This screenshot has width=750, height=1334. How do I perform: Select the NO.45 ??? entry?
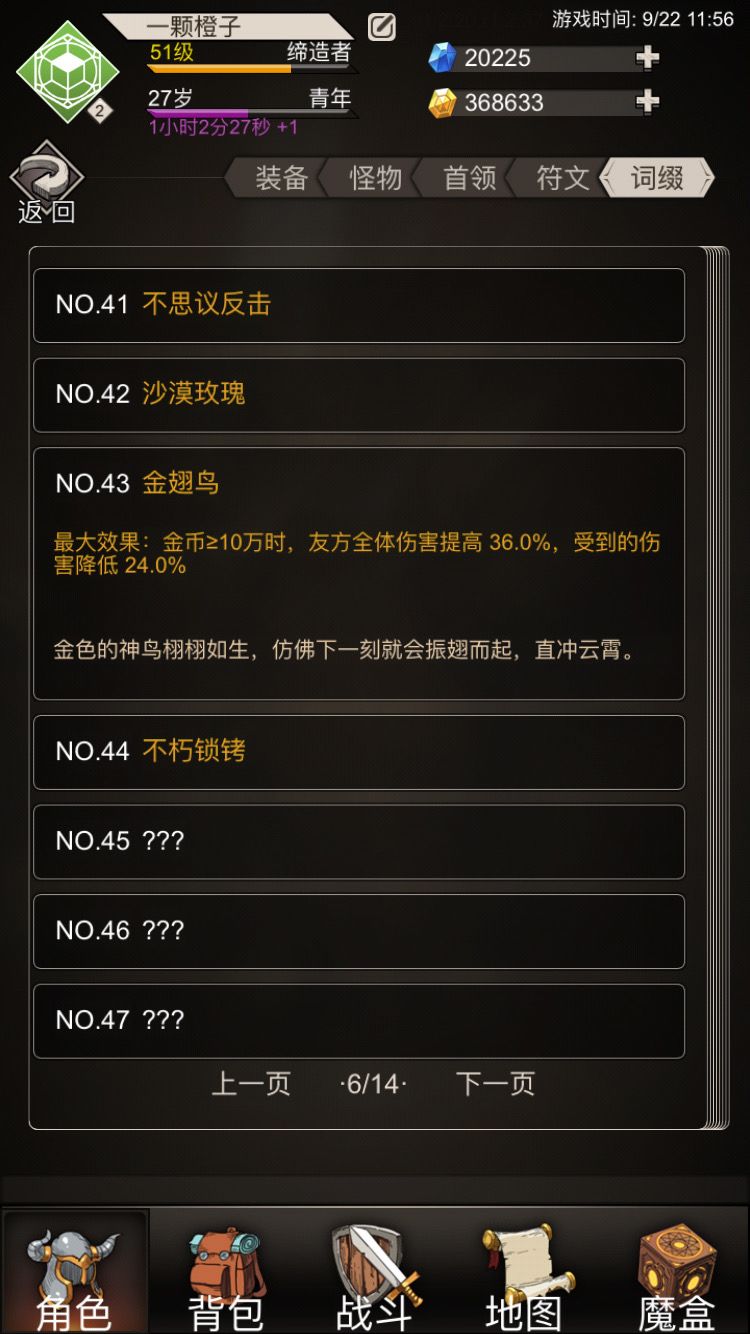[x=356, y=842]
